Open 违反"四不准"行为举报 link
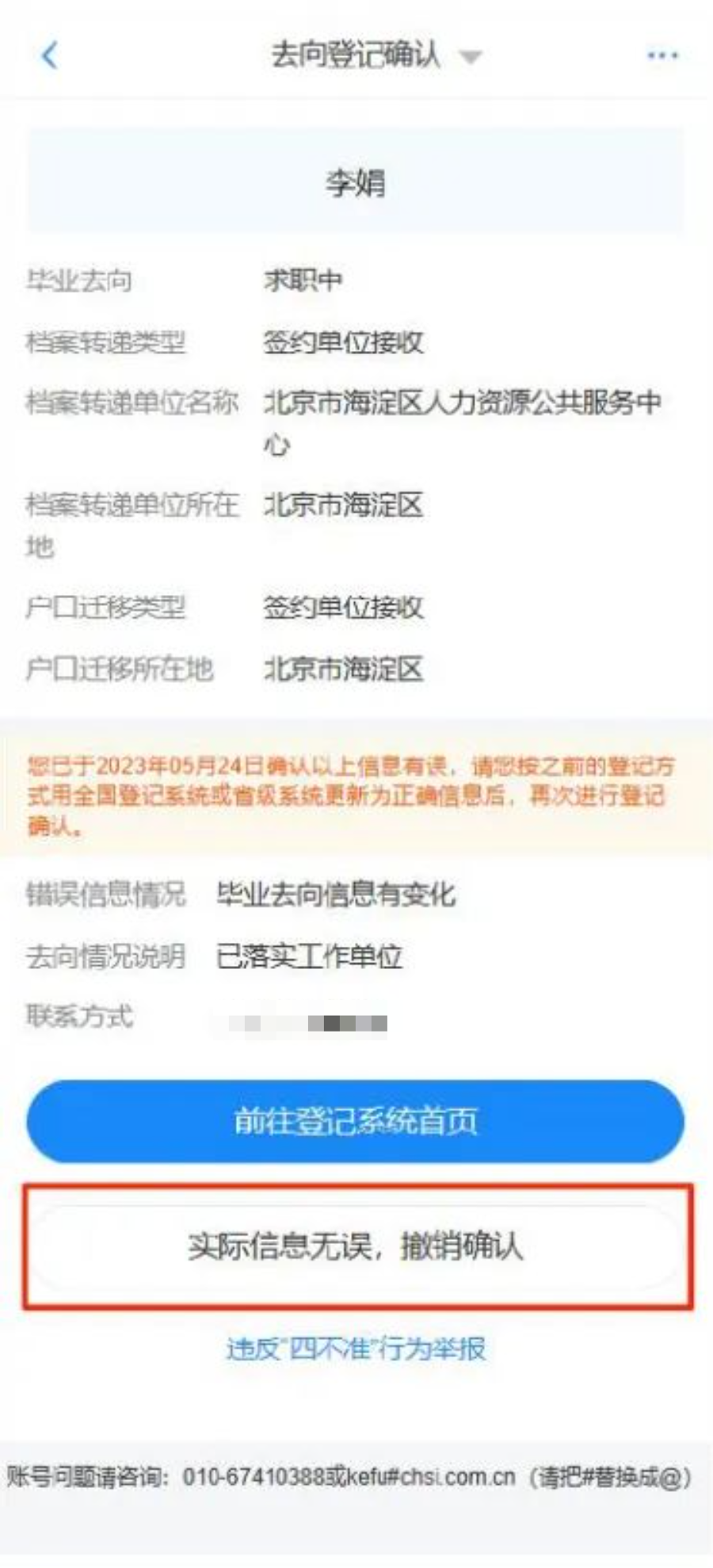This screenshot has width=713, height=1568. pos(356,1348)
